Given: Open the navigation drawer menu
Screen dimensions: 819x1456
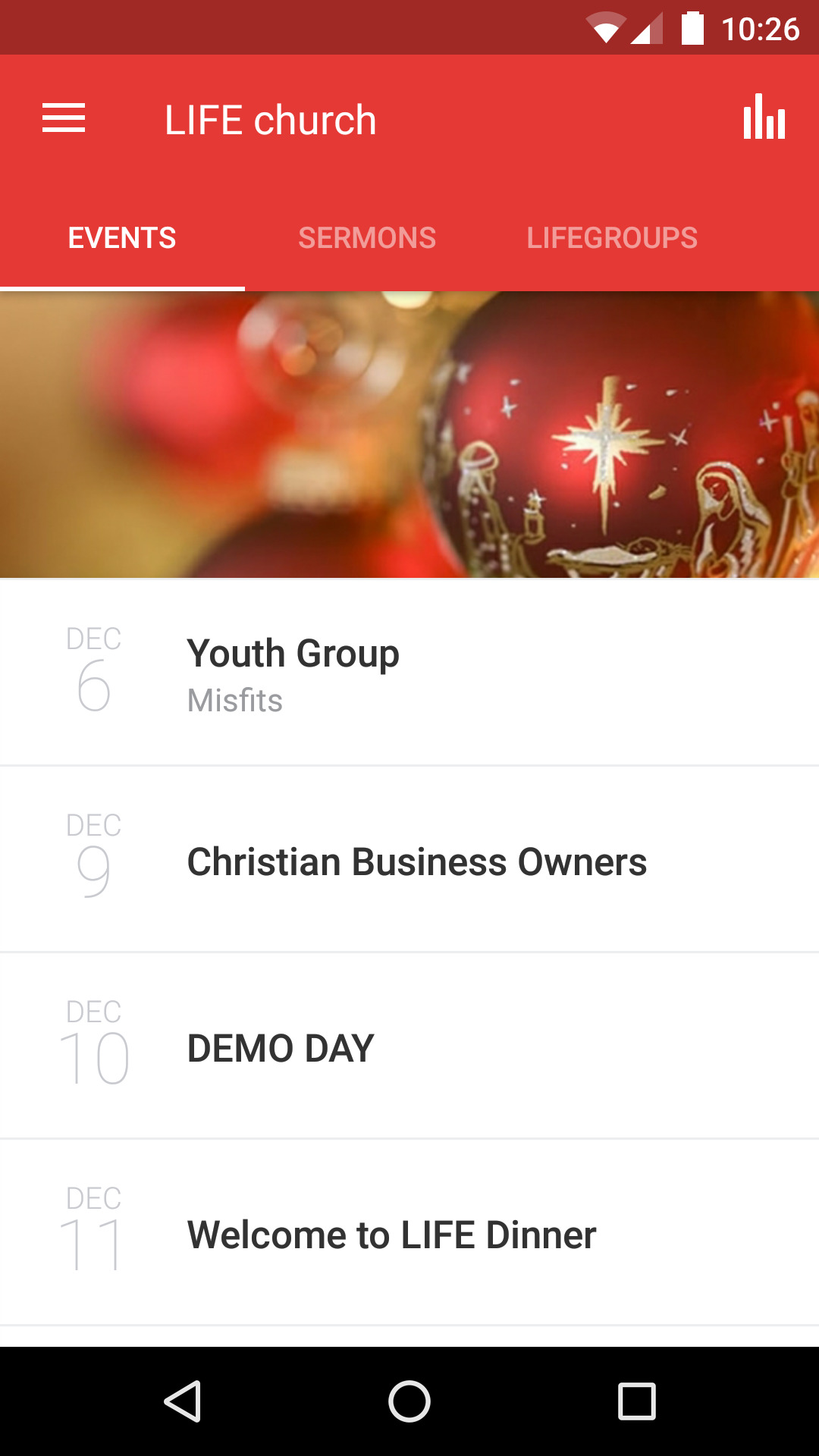Looking at the screenshot, I should [x=64, y=118].
